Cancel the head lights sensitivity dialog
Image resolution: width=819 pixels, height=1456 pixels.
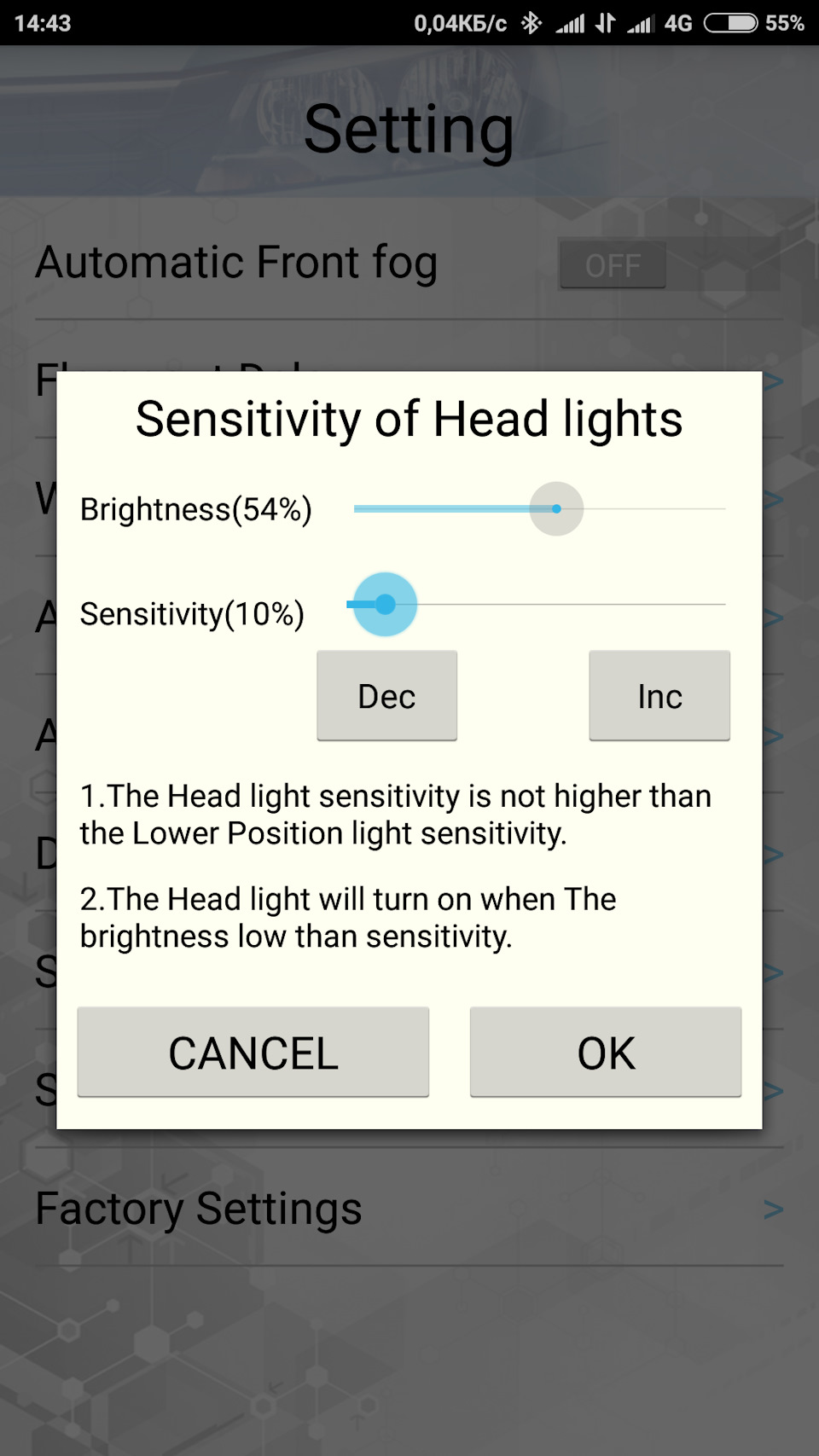253,1052
